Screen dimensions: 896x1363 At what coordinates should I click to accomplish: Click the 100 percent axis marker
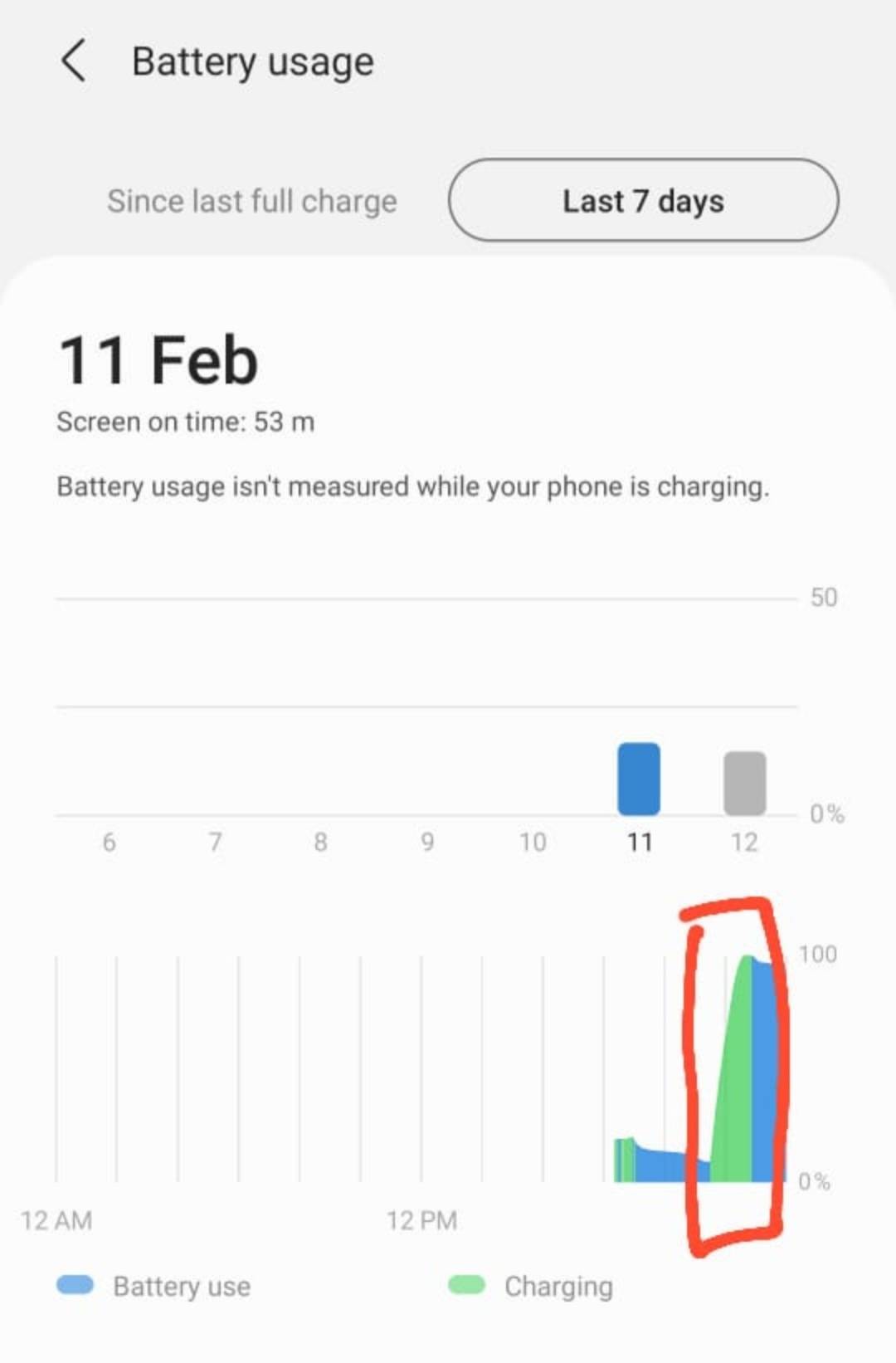pos(820,954)
